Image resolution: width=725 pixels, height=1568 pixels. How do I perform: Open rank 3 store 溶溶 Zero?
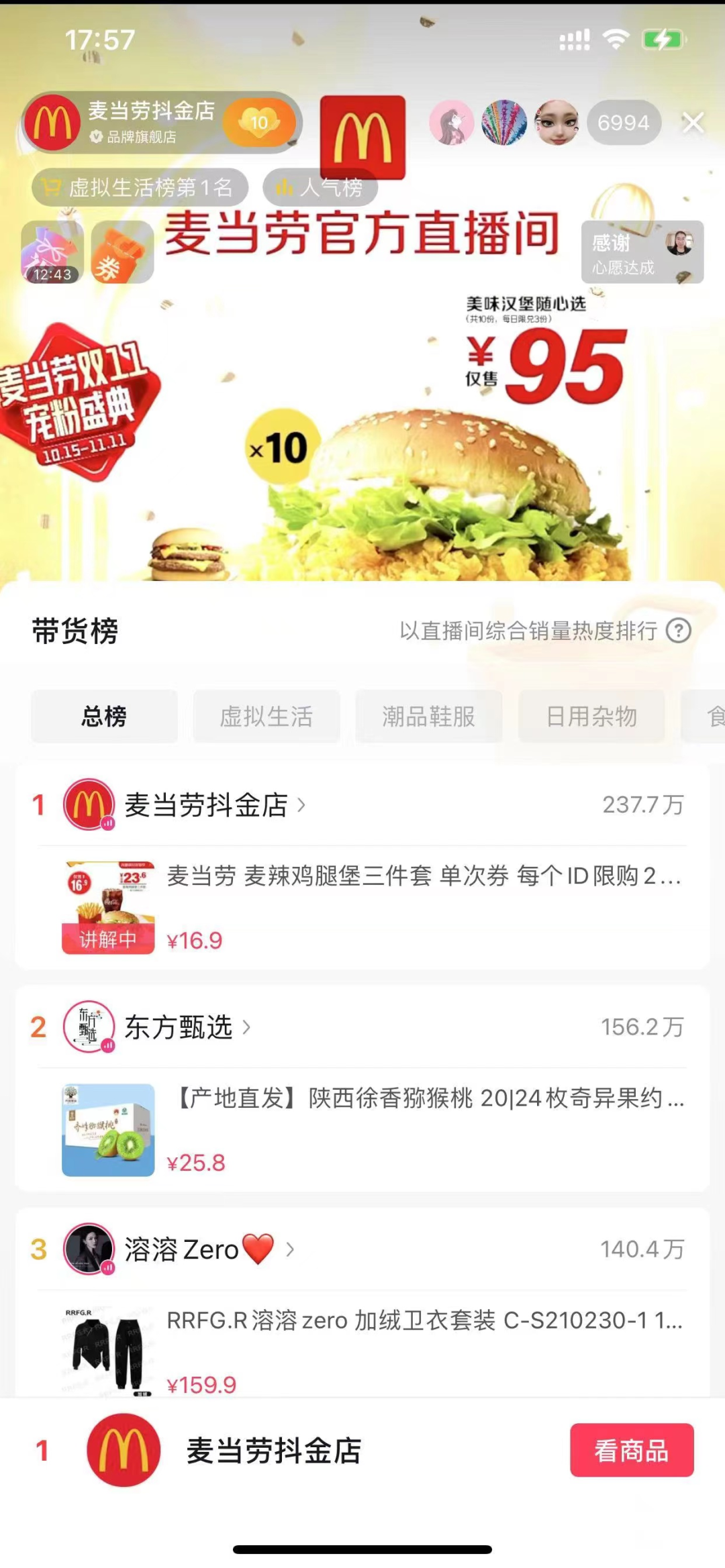[183, 1249]
